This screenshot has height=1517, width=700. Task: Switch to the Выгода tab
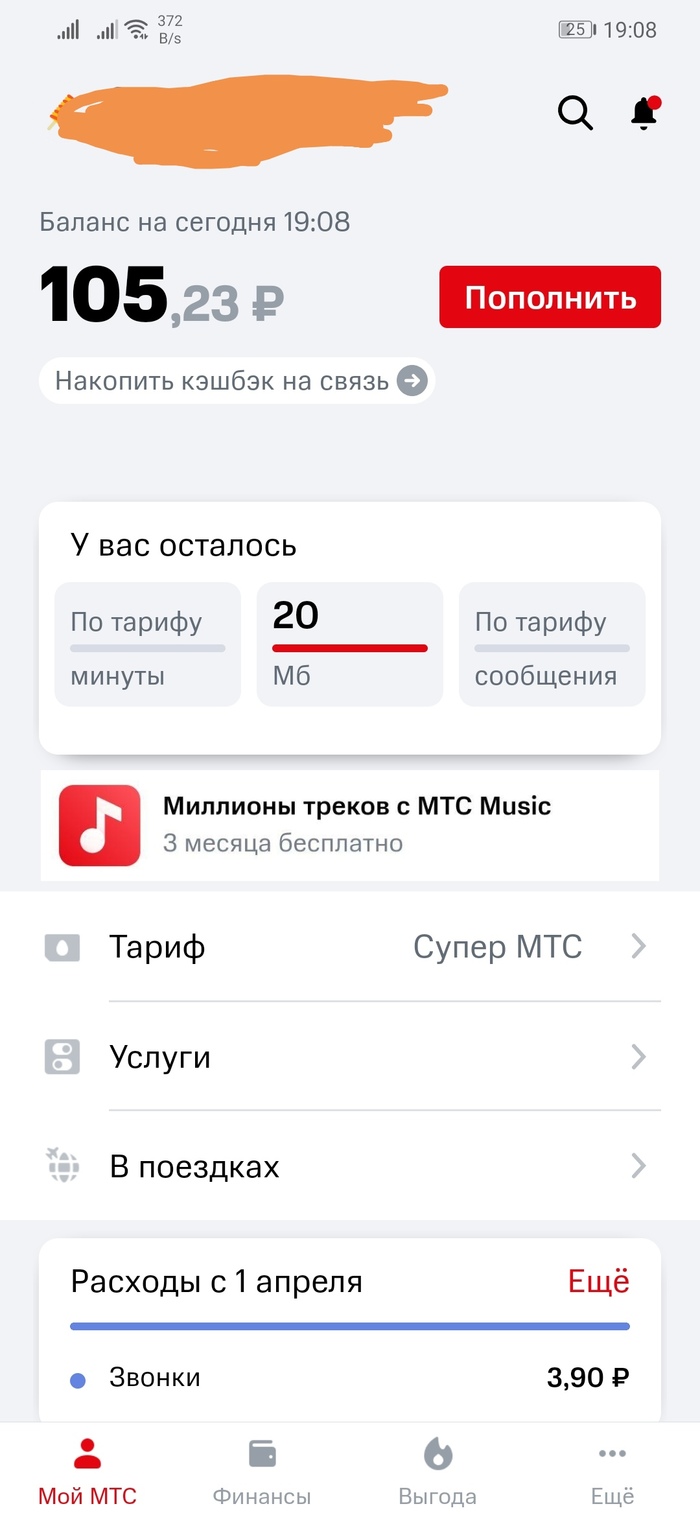[438, 1472]
